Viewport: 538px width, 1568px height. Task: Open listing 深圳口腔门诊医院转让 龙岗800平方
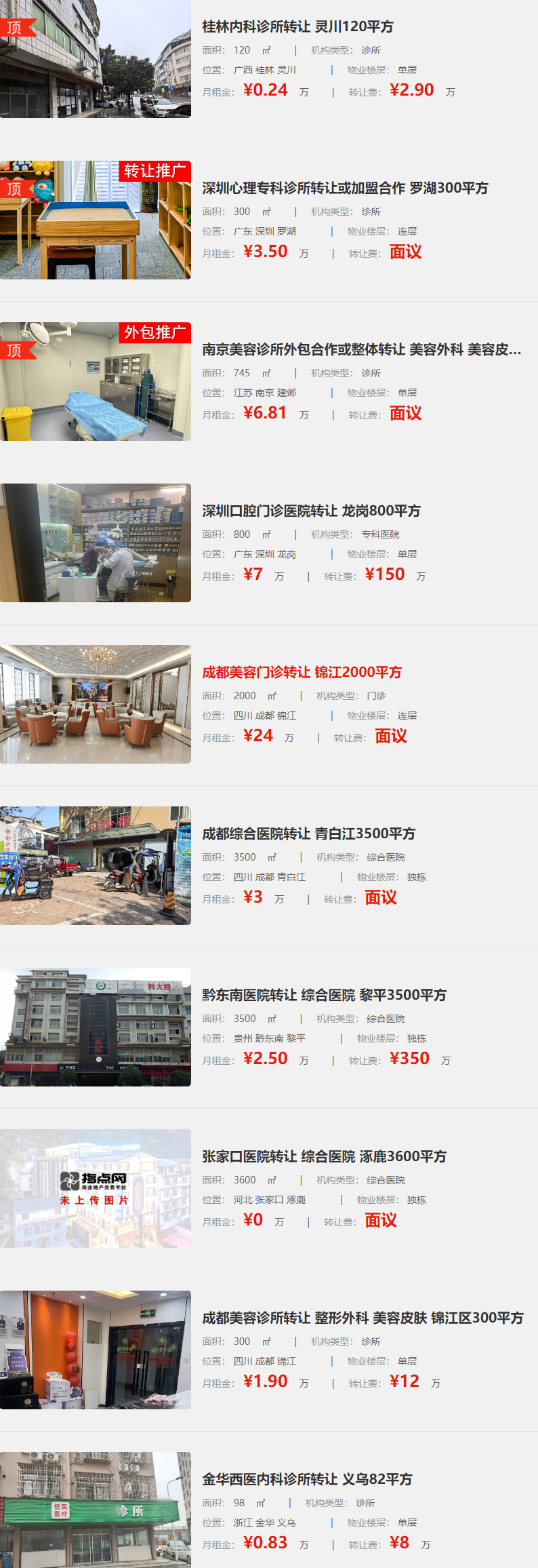tap(311, 511)
